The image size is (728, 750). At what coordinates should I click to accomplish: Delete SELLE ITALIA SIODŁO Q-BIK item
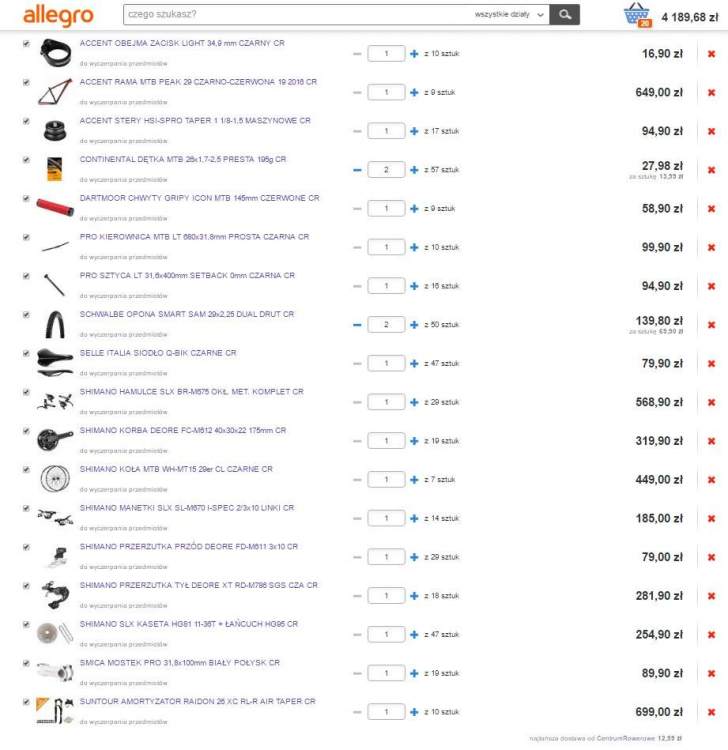[x=712, y=363]
